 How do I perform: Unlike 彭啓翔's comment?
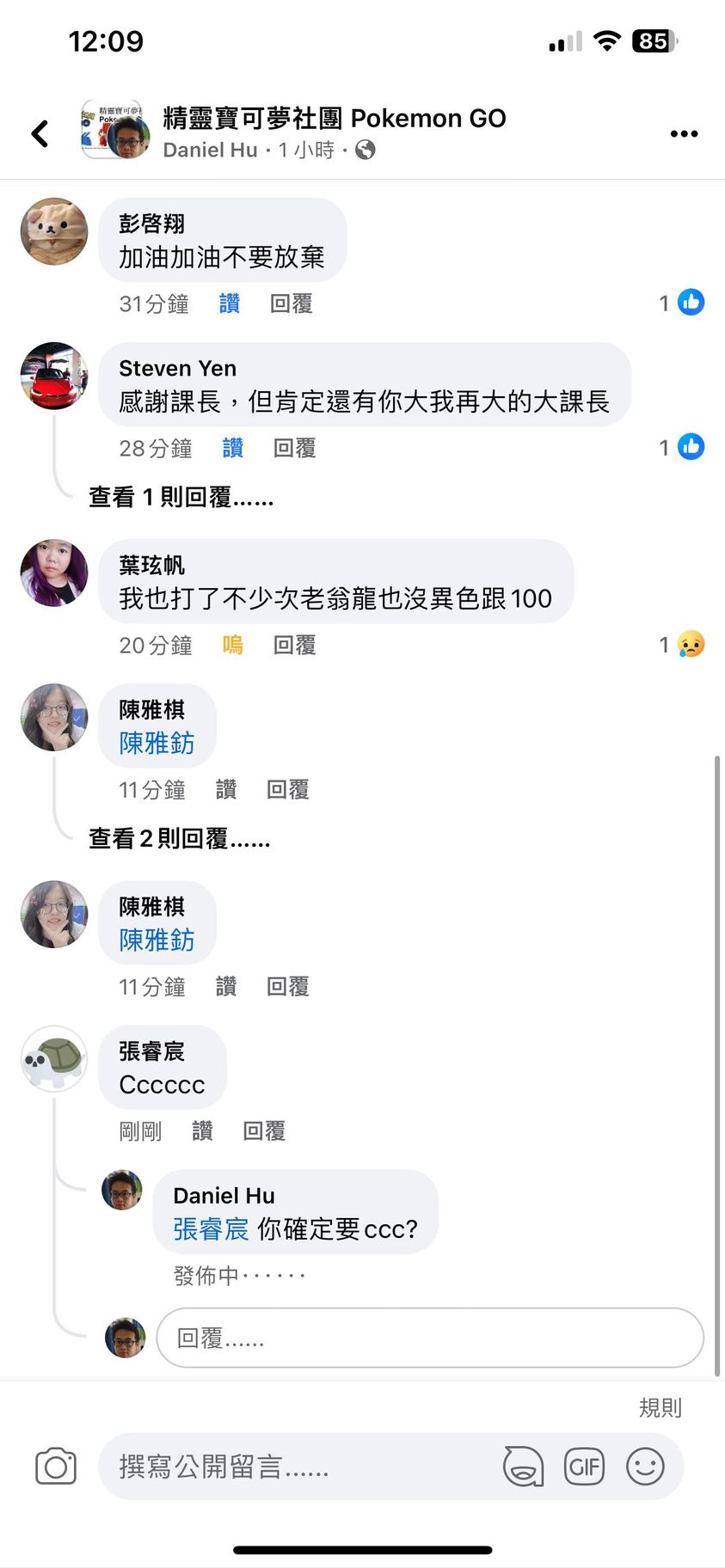click(230, 303)
